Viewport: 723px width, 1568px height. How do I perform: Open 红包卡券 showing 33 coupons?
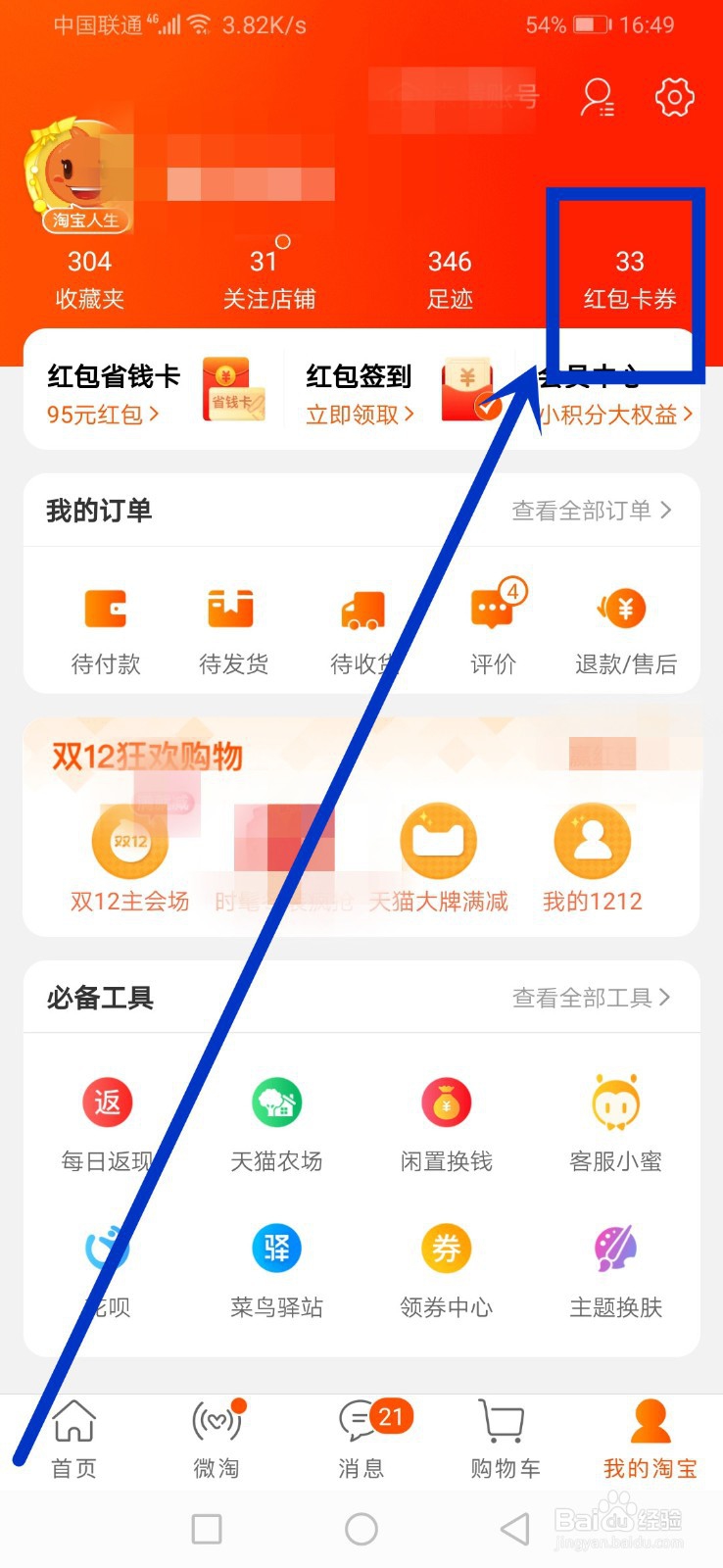[x=630, y=277]
